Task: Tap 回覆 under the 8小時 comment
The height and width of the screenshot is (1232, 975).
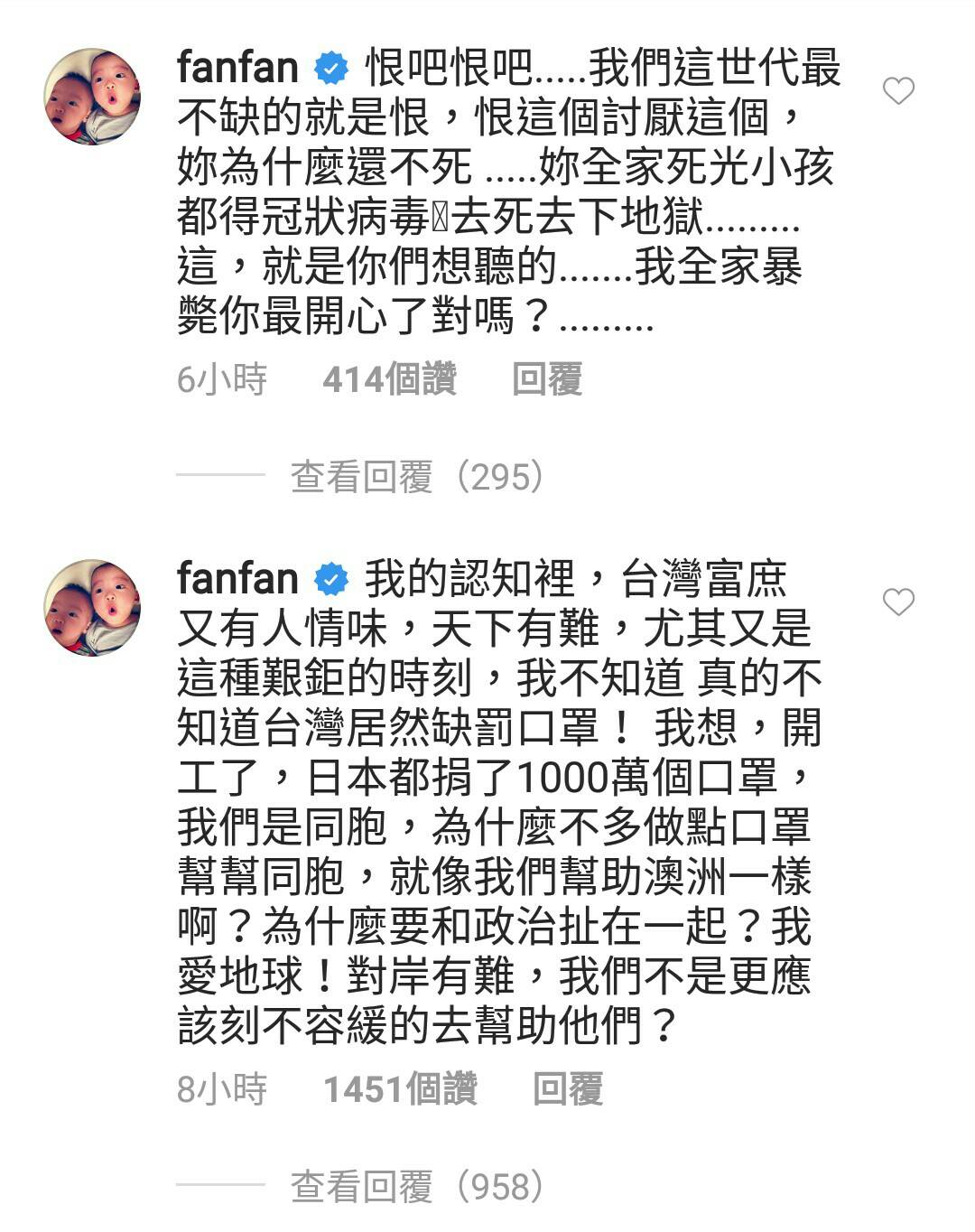Action: (567, 1089)
